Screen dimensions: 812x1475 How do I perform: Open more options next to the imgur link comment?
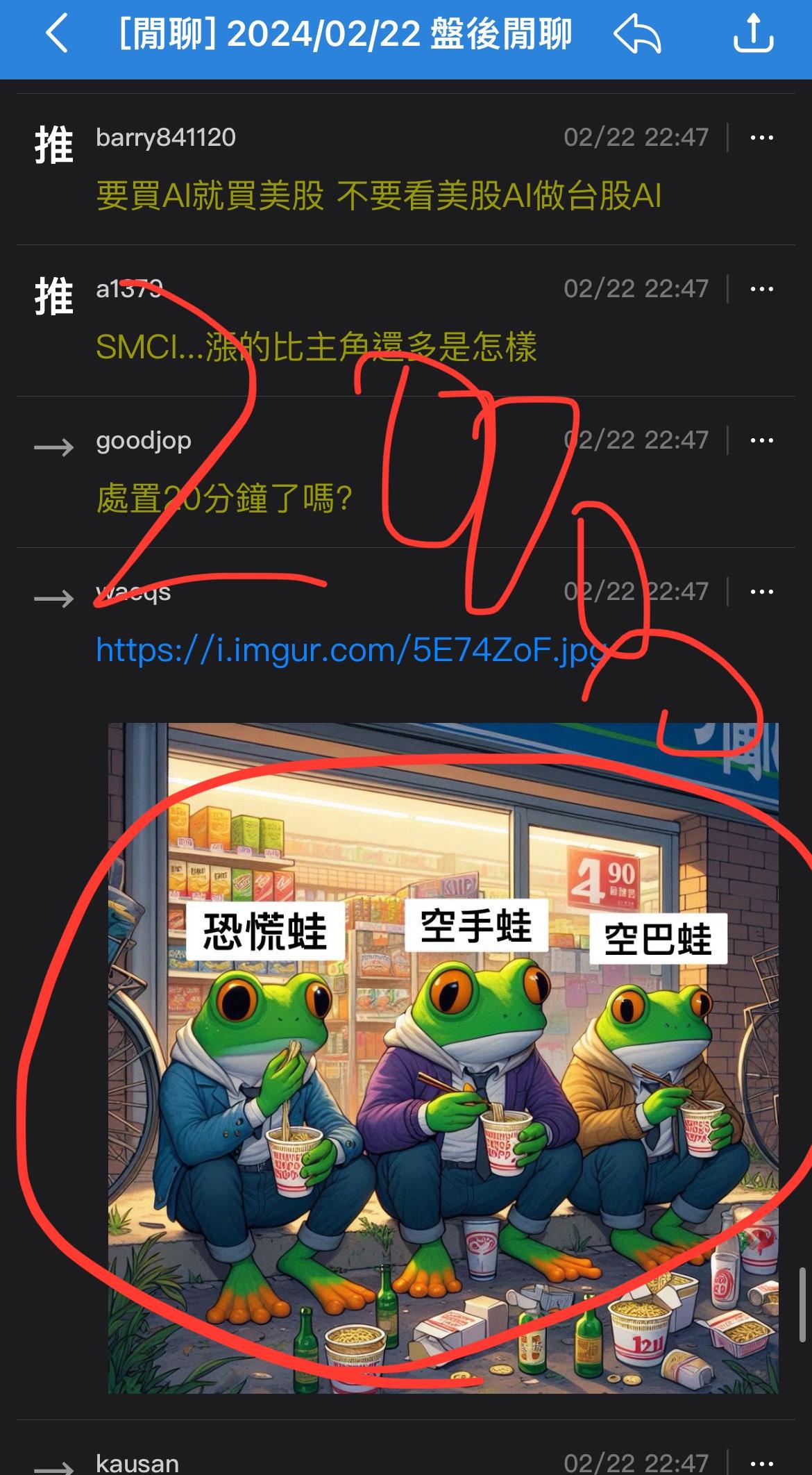pyautogui.click(x=762, y=592)
